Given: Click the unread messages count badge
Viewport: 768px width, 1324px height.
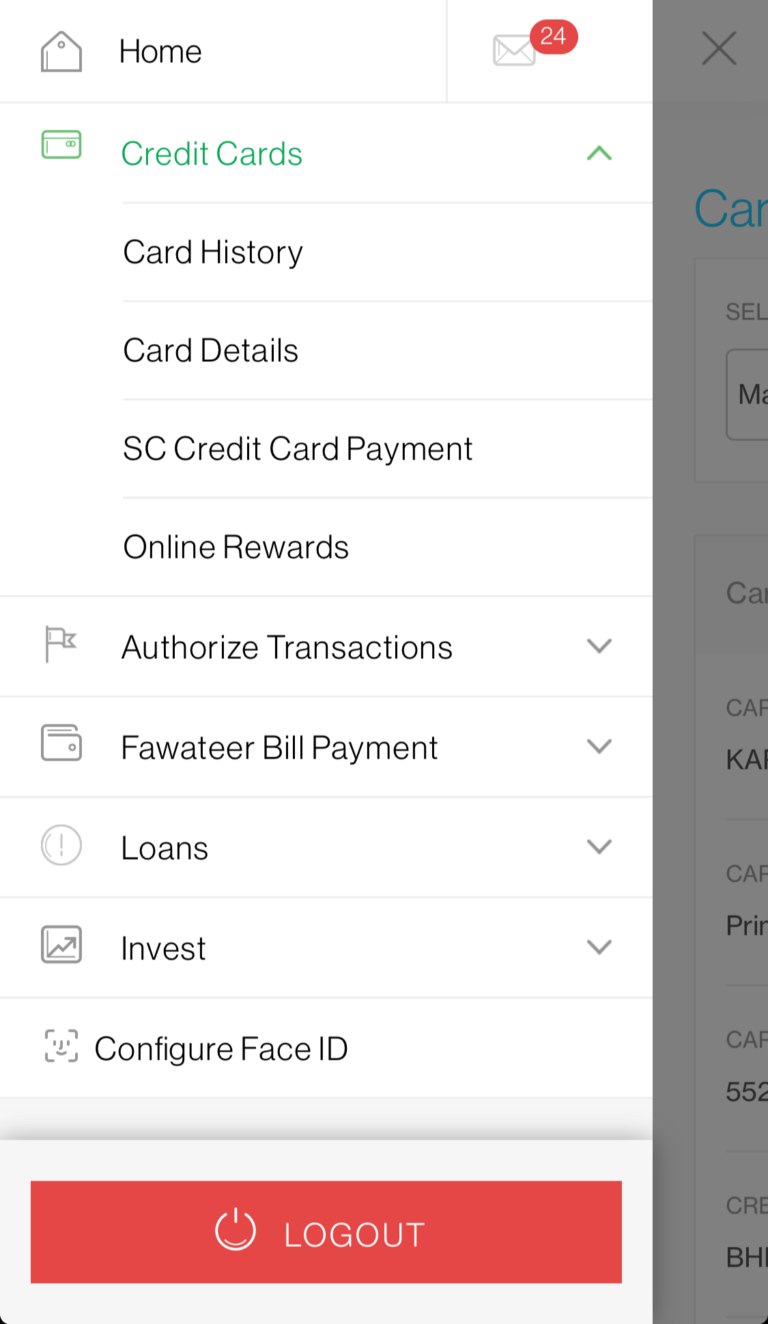Looking at the screenshot, I should [556, 36].
